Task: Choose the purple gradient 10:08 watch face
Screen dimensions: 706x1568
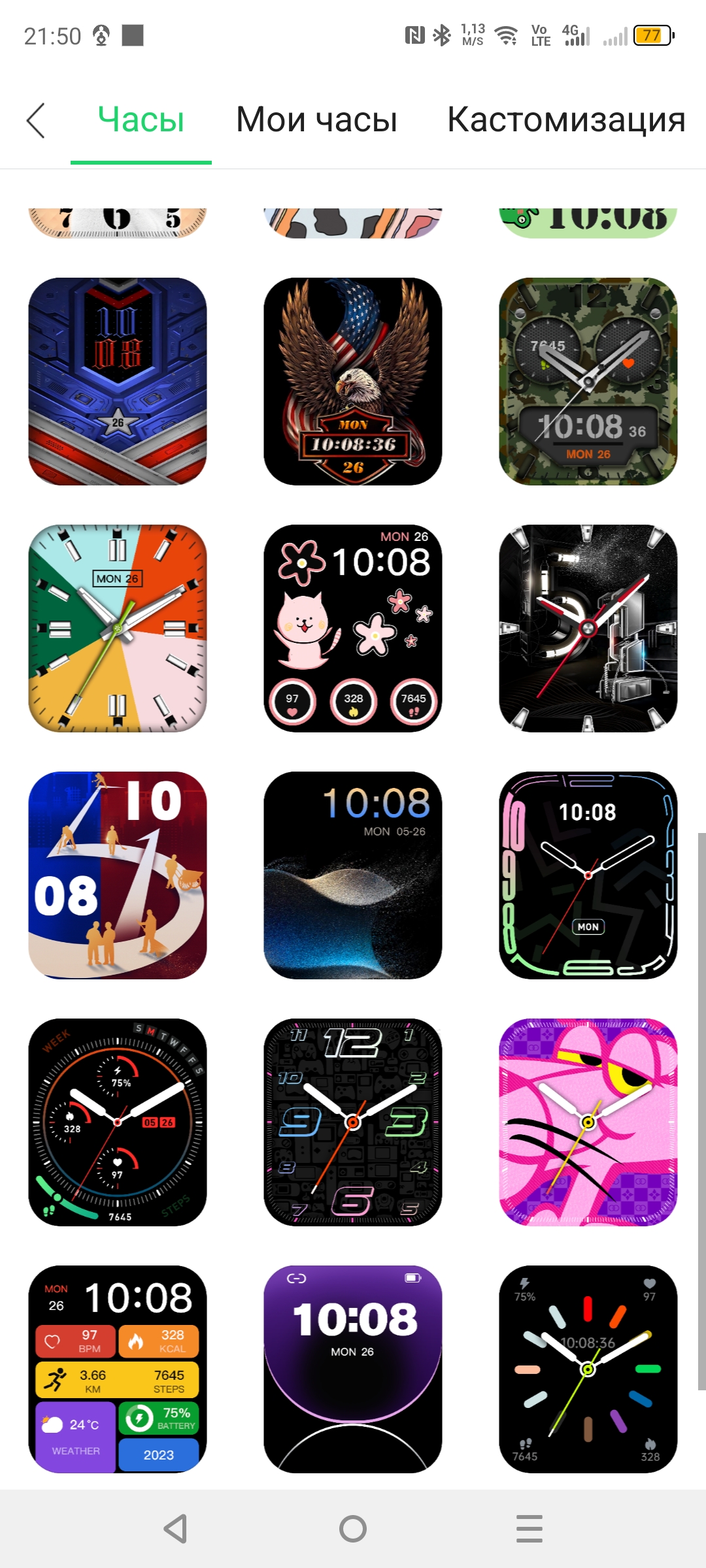Action: click(353, 1369)
